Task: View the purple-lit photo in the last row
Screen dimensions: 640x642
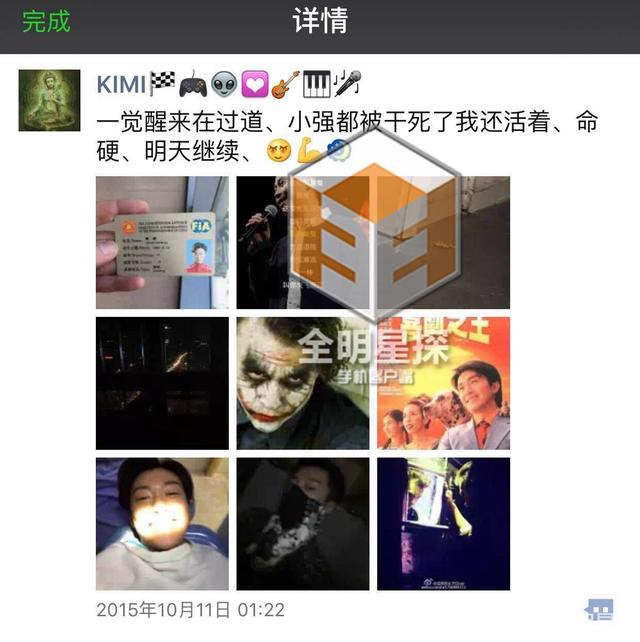Action: [x=443, y=523]
